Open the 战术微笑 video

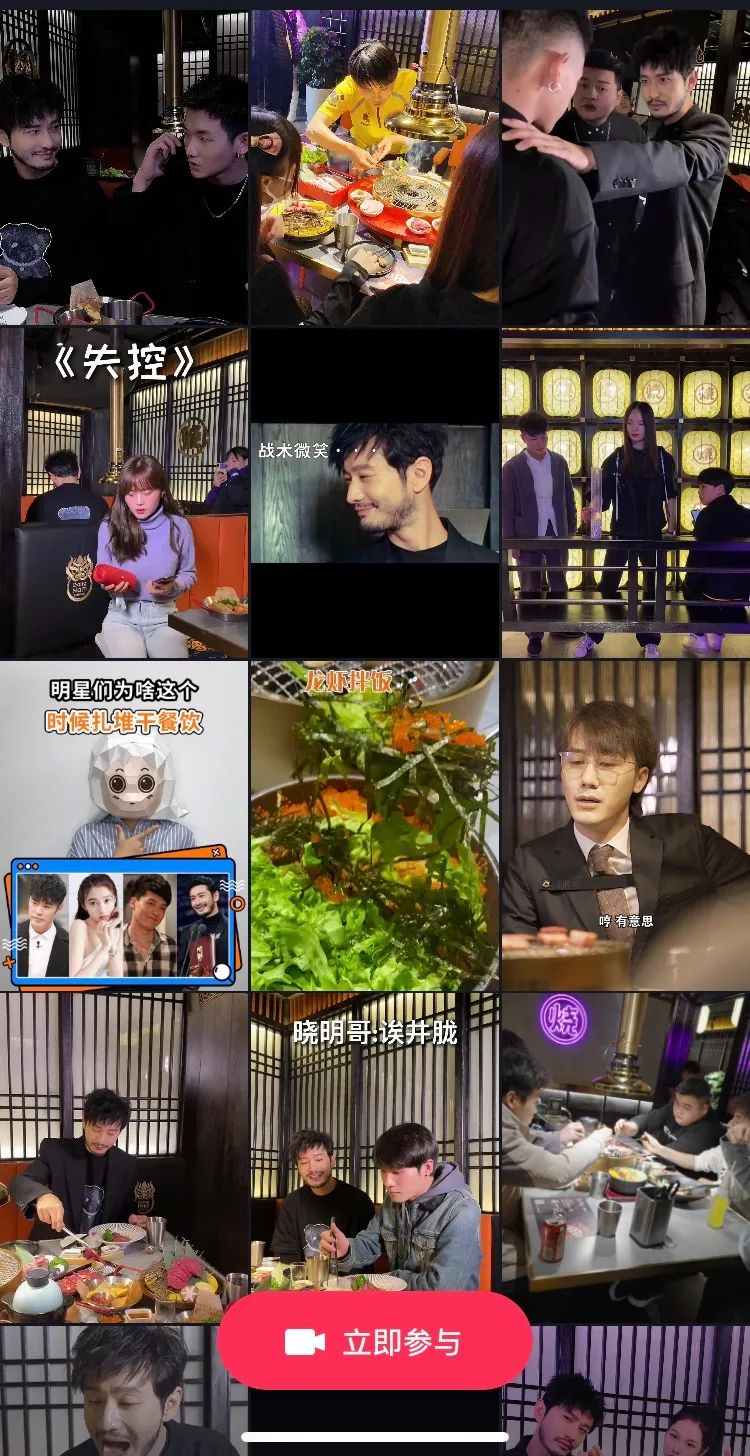point(374,493)
